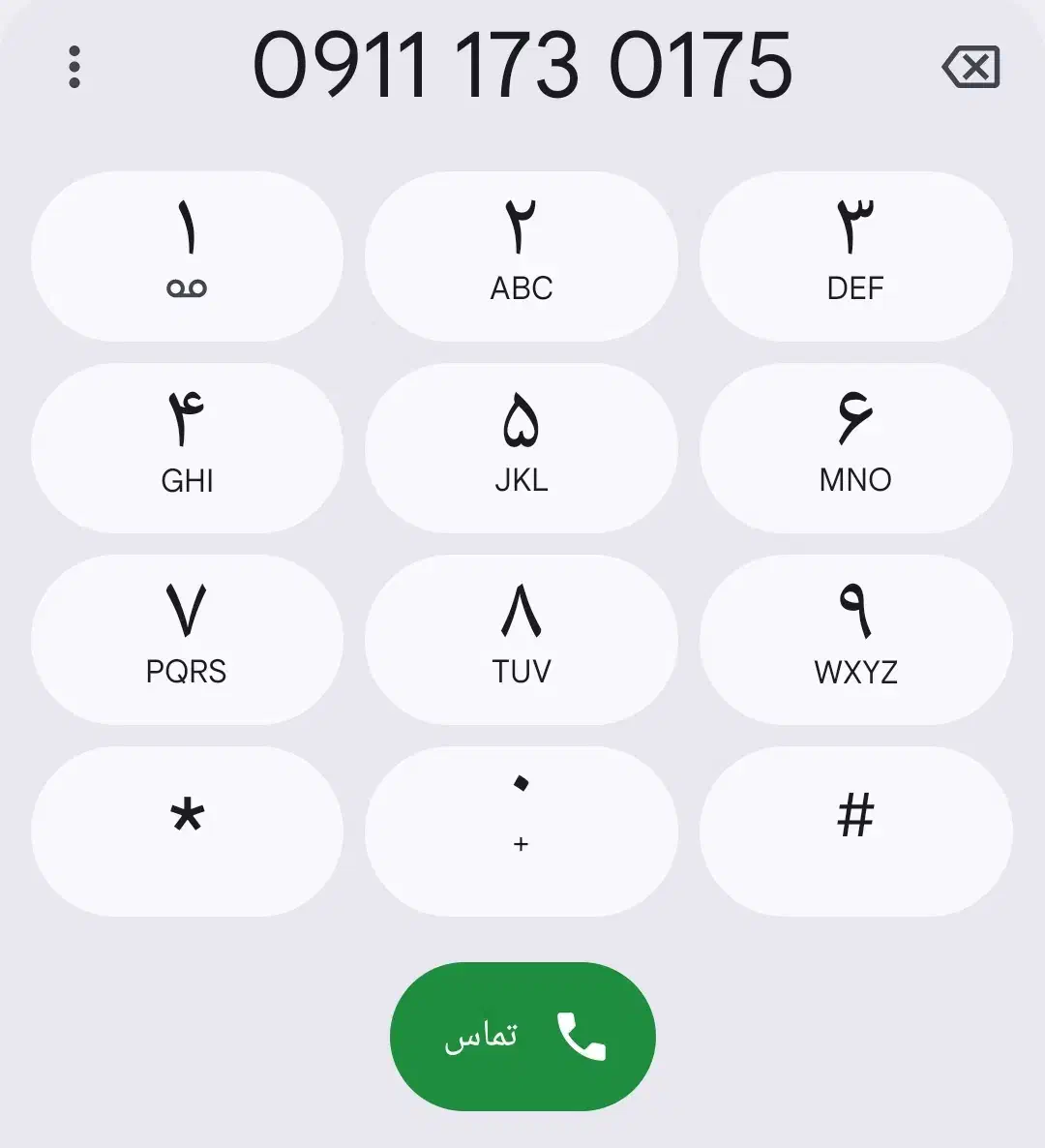Enter digit ۳ DEF
Image resolution: width=1045 pixels, height=1148 pixels.
855,256
